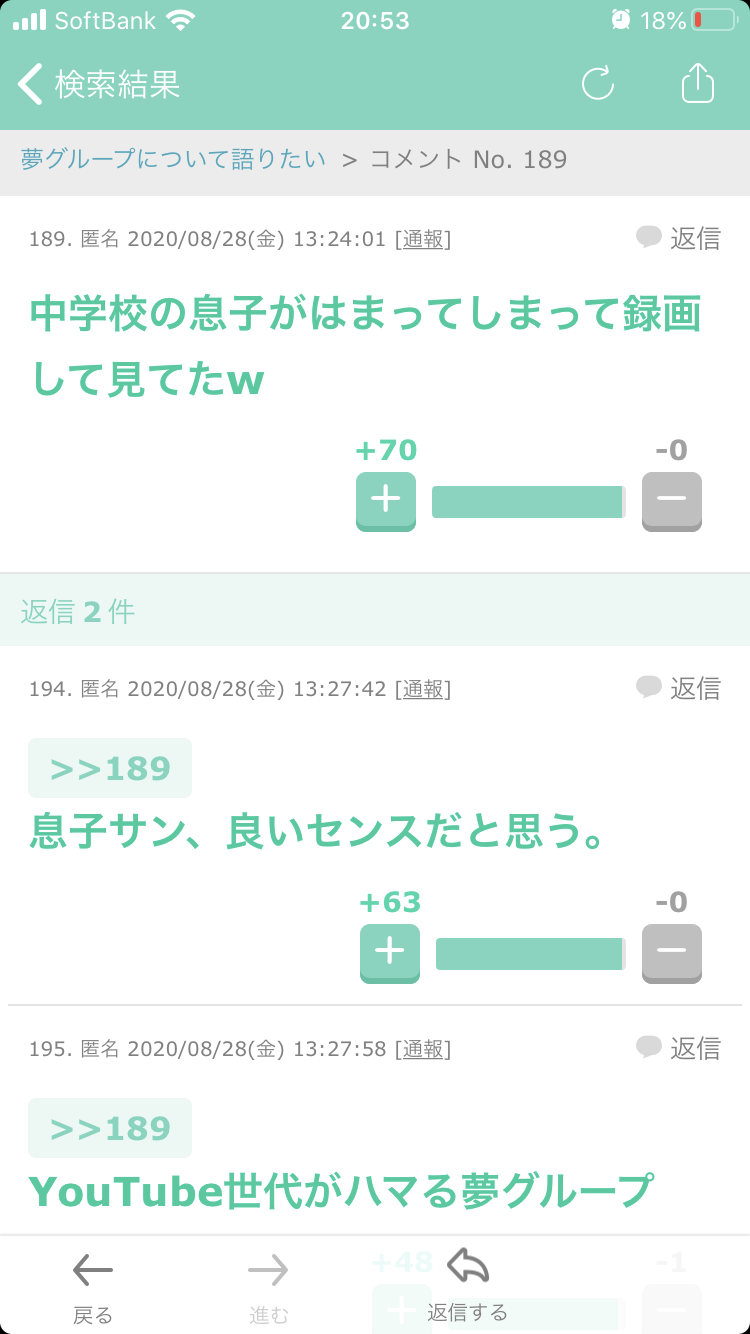Go back to 検索結果
The height and width of the screenshot is (1334, 750).
[98, 84]
